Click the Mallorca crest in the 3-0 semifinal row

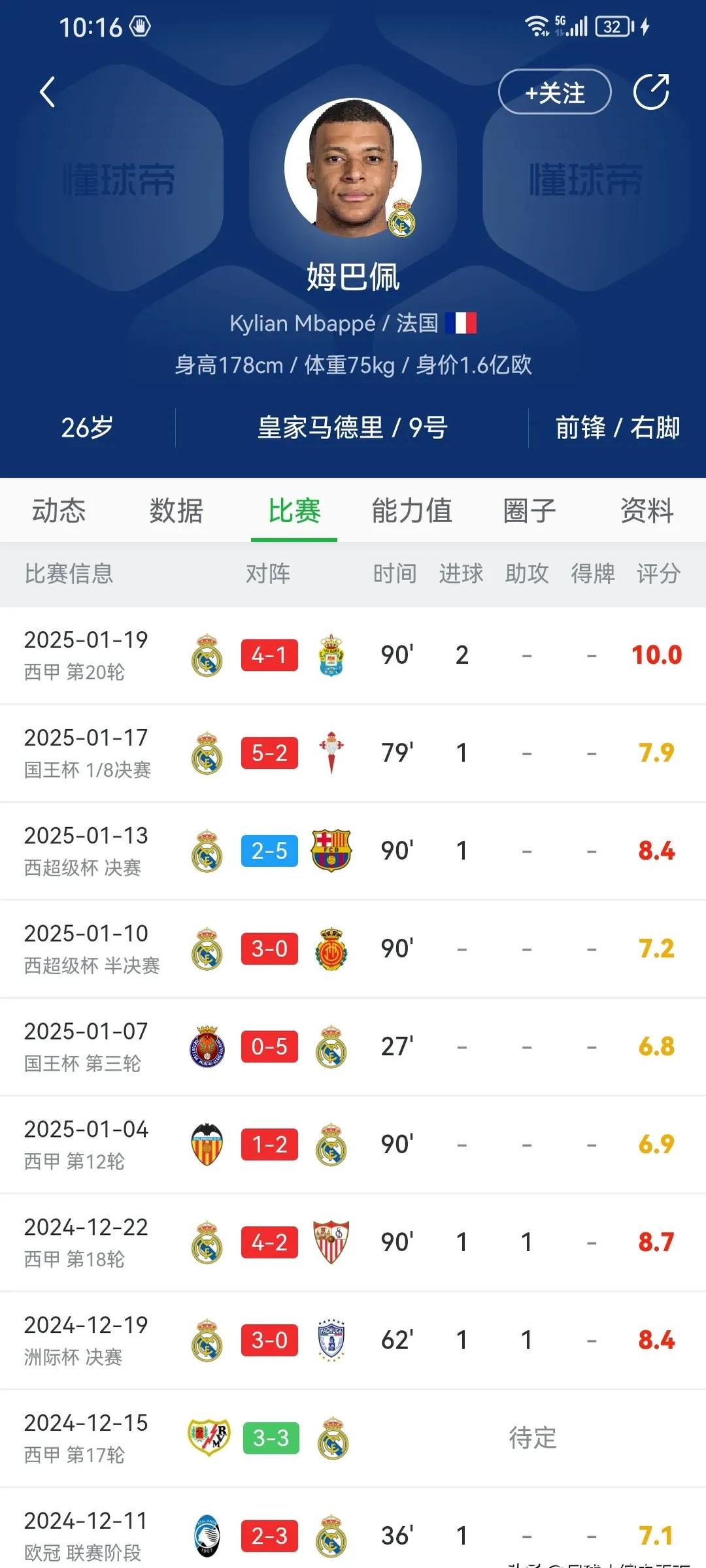click(x=333, y=949)
